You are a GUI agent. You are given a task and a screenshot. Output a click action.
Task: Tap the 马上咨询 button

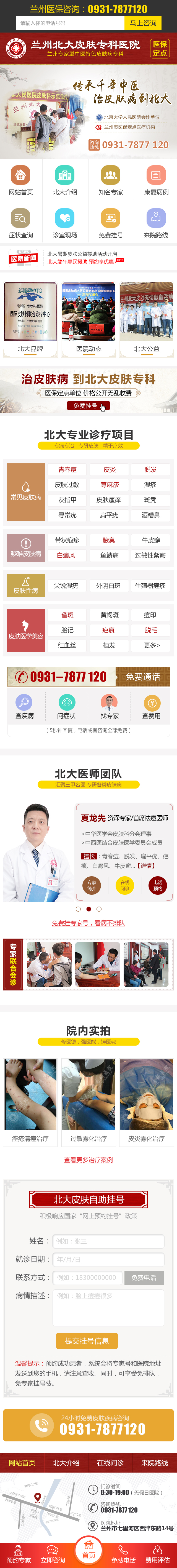pyautogui.click(x=143, y=23)
